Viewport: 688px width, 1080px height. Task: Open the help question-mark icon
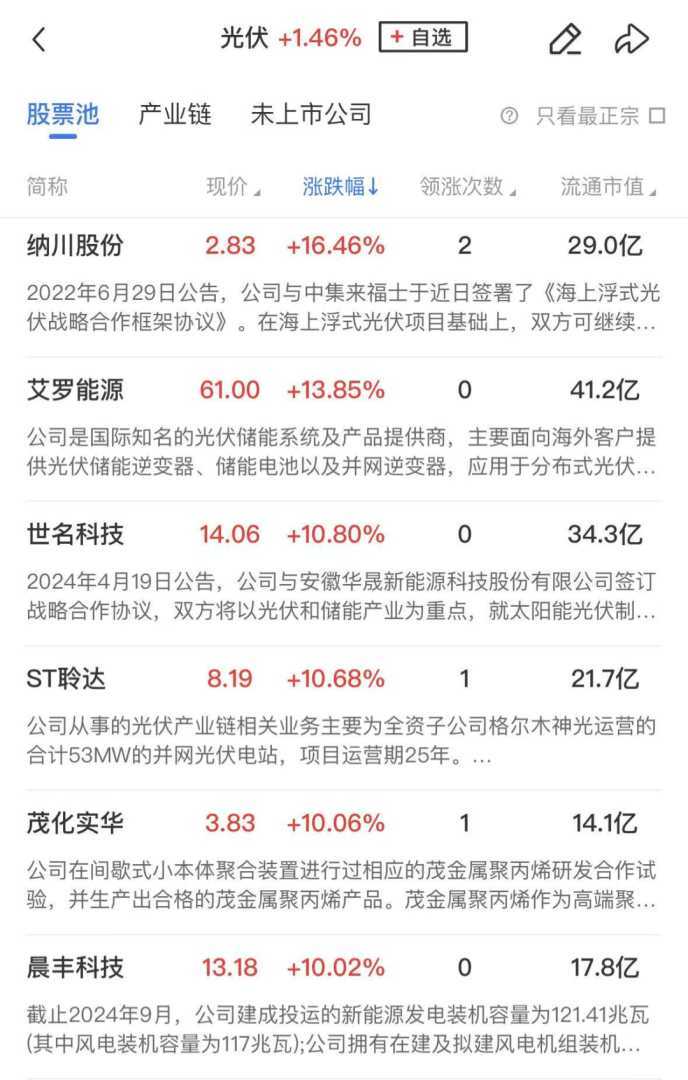click(509, 115)
